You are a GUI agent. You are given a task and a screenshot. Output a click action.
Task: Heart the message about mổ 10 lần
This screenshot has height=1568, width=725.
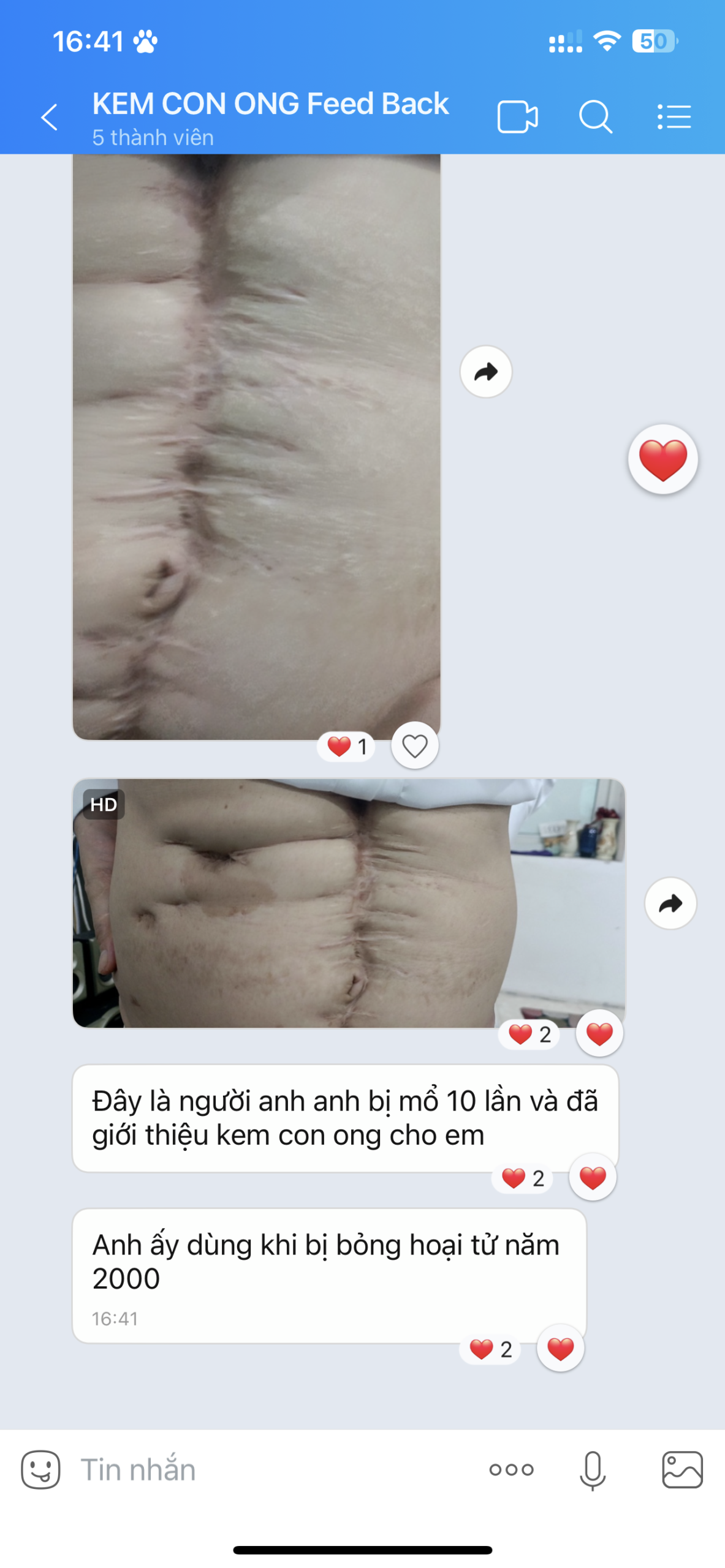pos(592,1177)
